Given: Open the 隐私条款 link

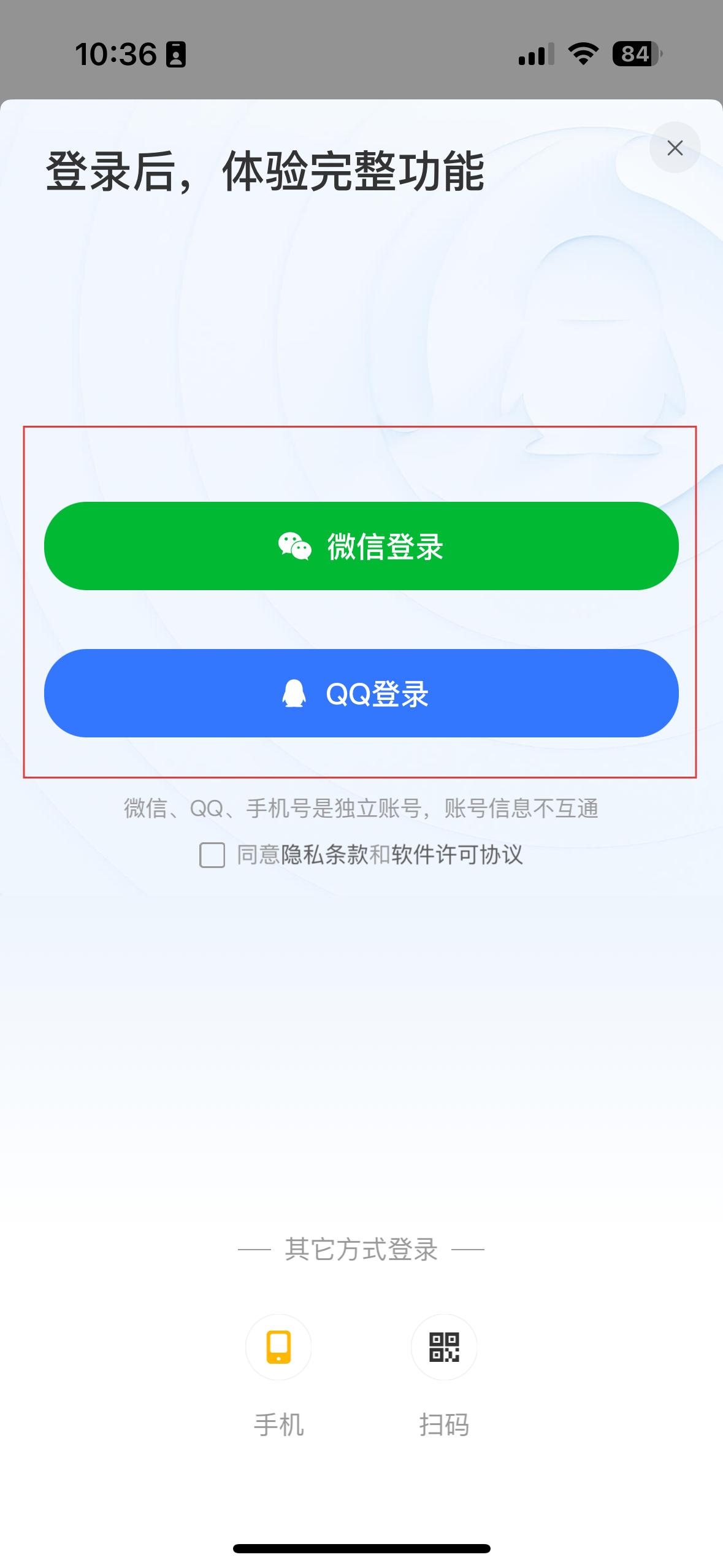Looking at the screenshot, I should pos(325,855).
